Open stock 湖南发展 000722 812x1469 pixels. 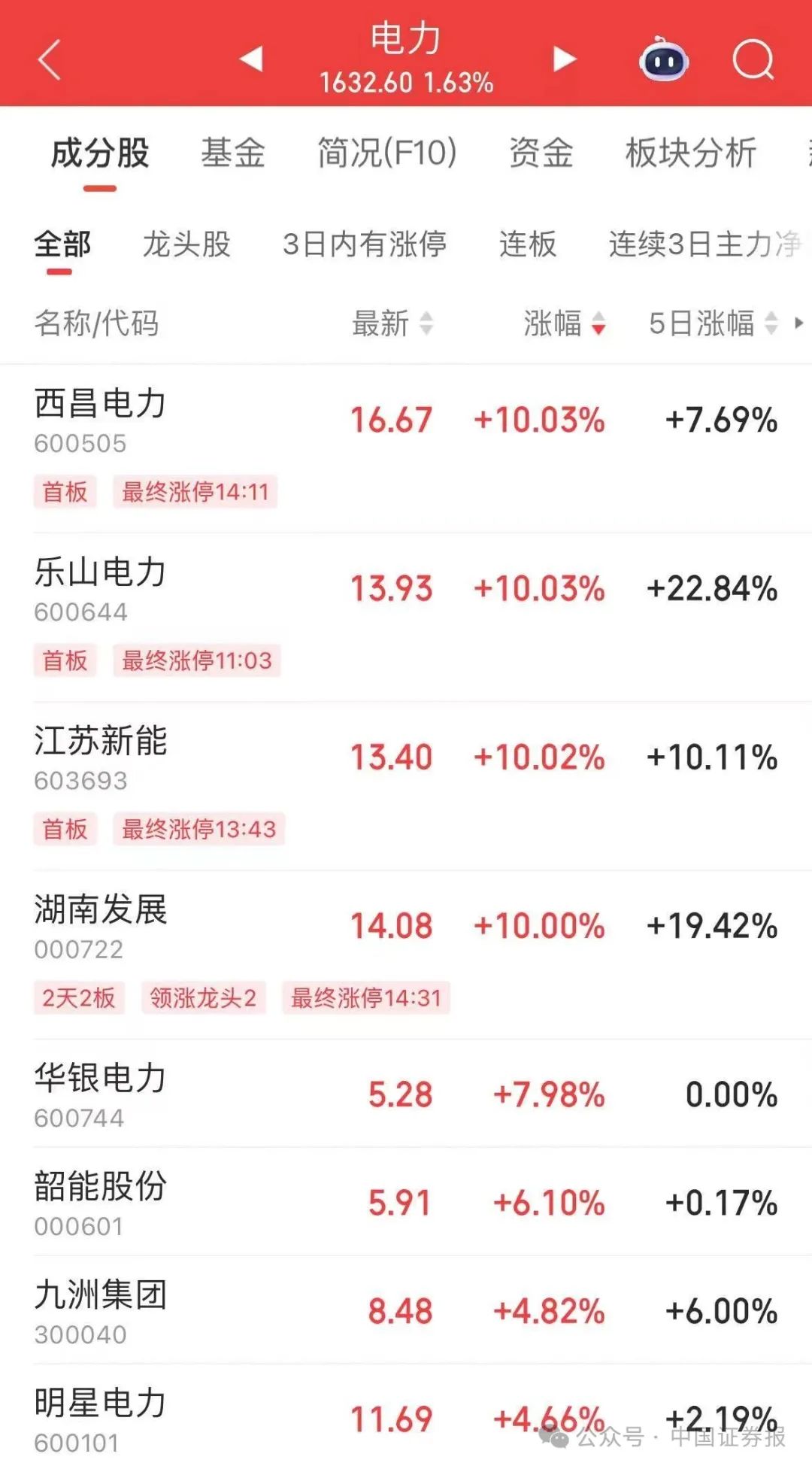point(406,955)
